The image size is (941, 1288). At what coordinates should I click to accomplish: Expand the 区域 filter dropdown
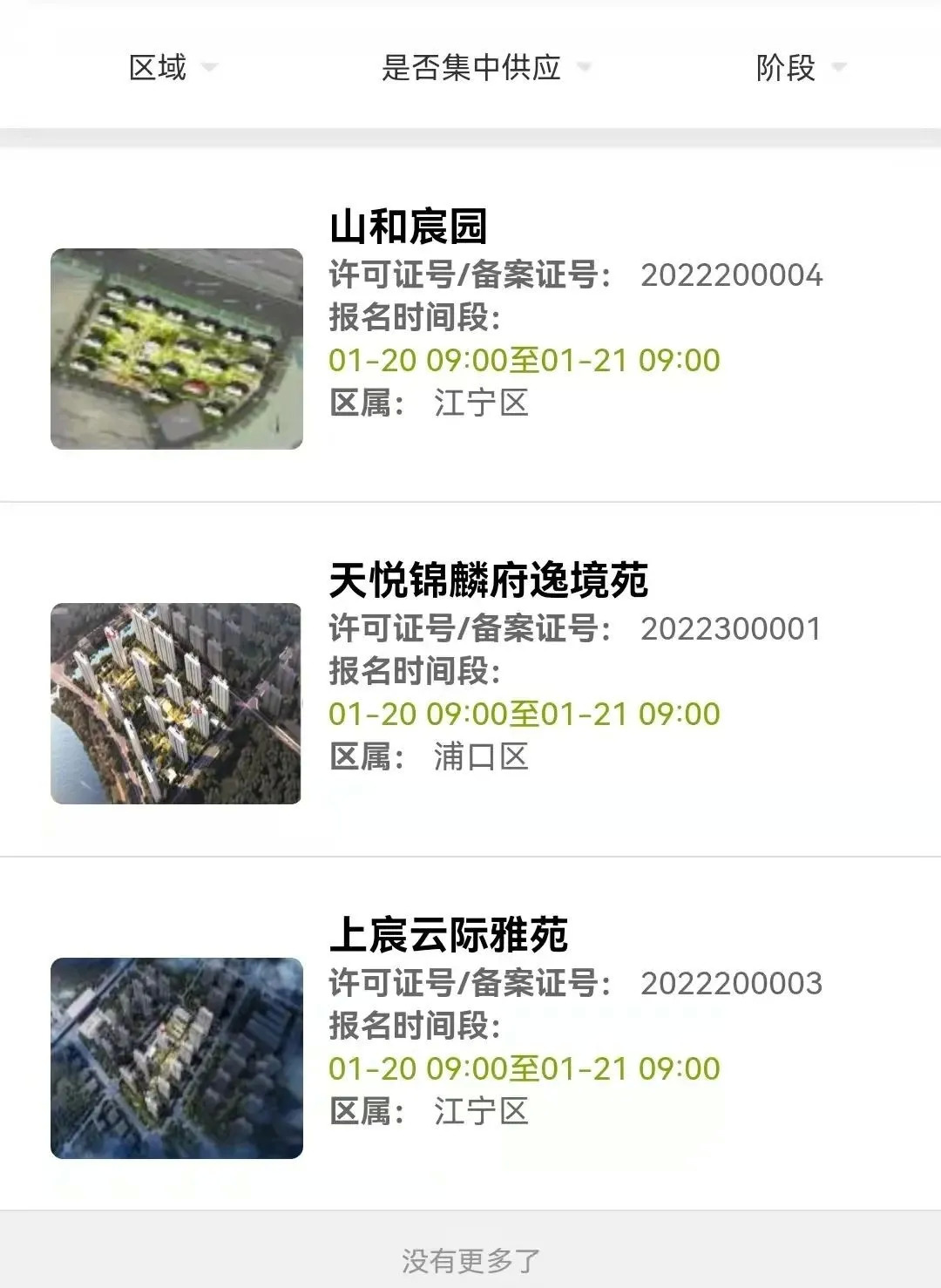[172, 67]
